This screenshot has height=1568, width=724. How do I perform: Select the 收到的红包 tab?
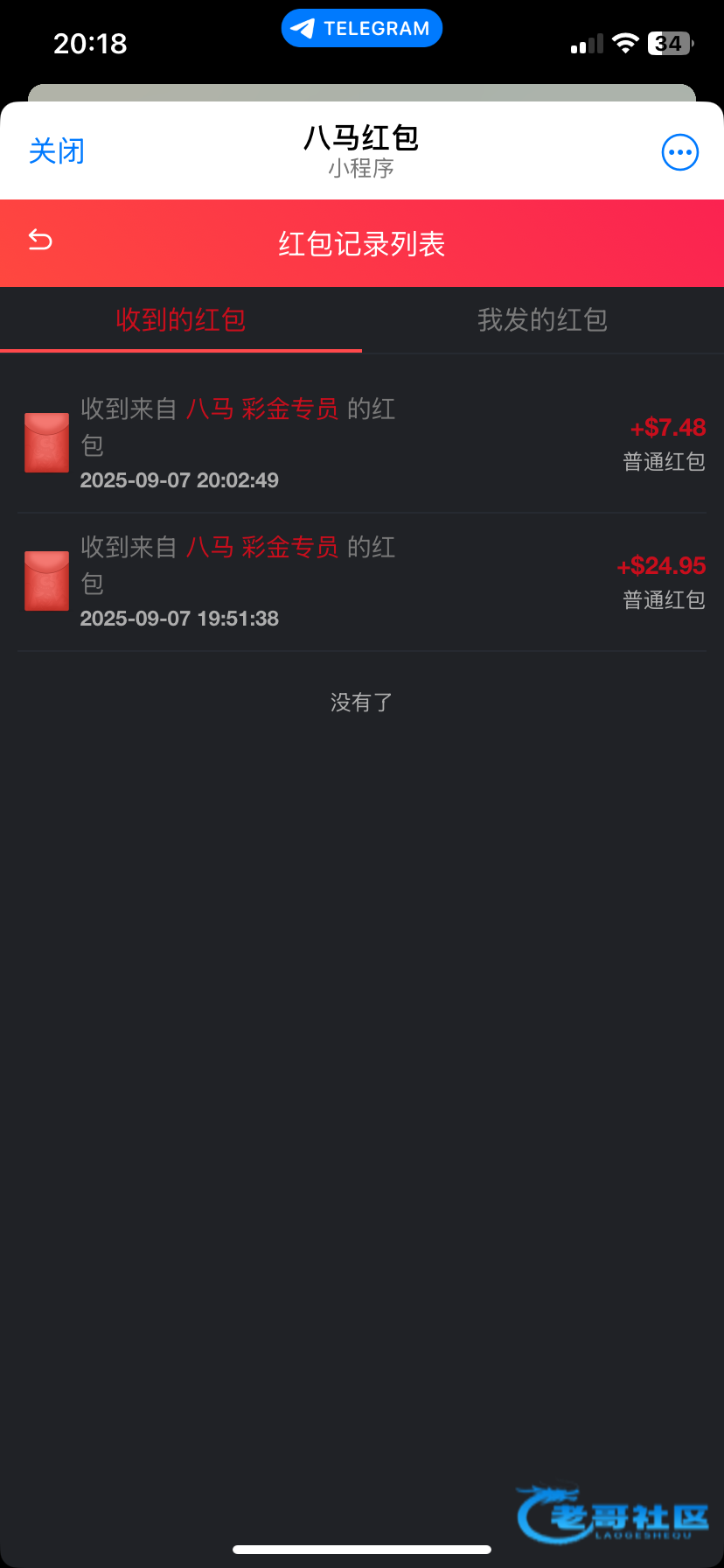(x=181, y=320)
